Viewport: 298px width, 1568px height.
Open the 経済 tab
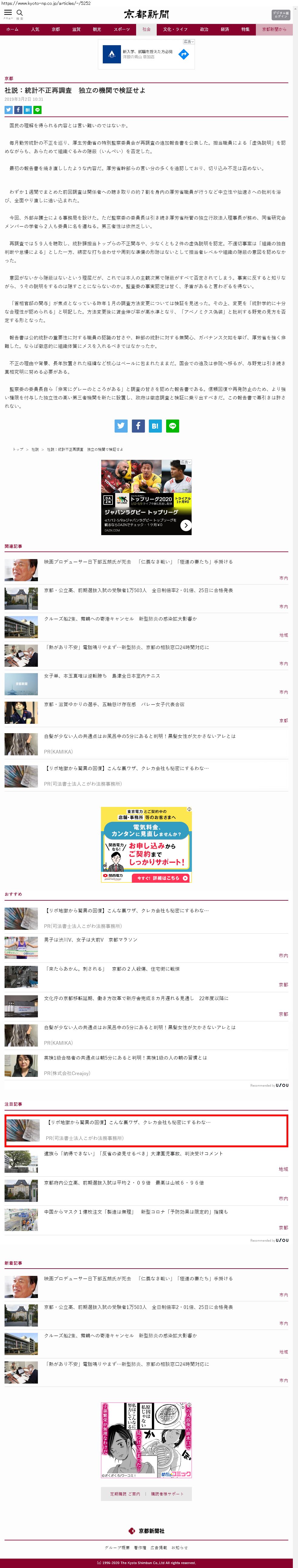coord(225,29)
